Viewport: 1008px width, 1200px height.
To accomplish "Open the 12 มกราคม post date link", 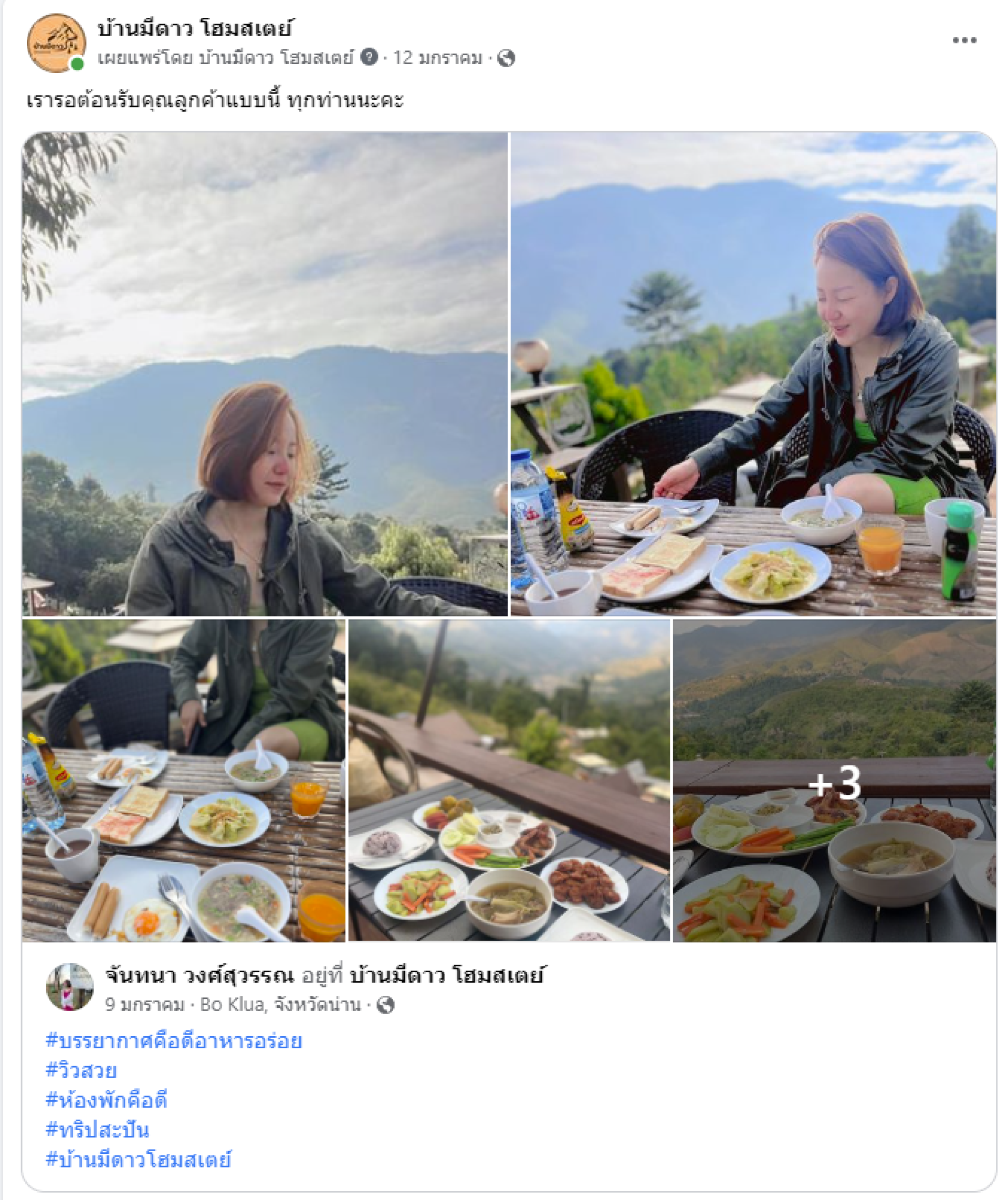I will coord(437,58).
